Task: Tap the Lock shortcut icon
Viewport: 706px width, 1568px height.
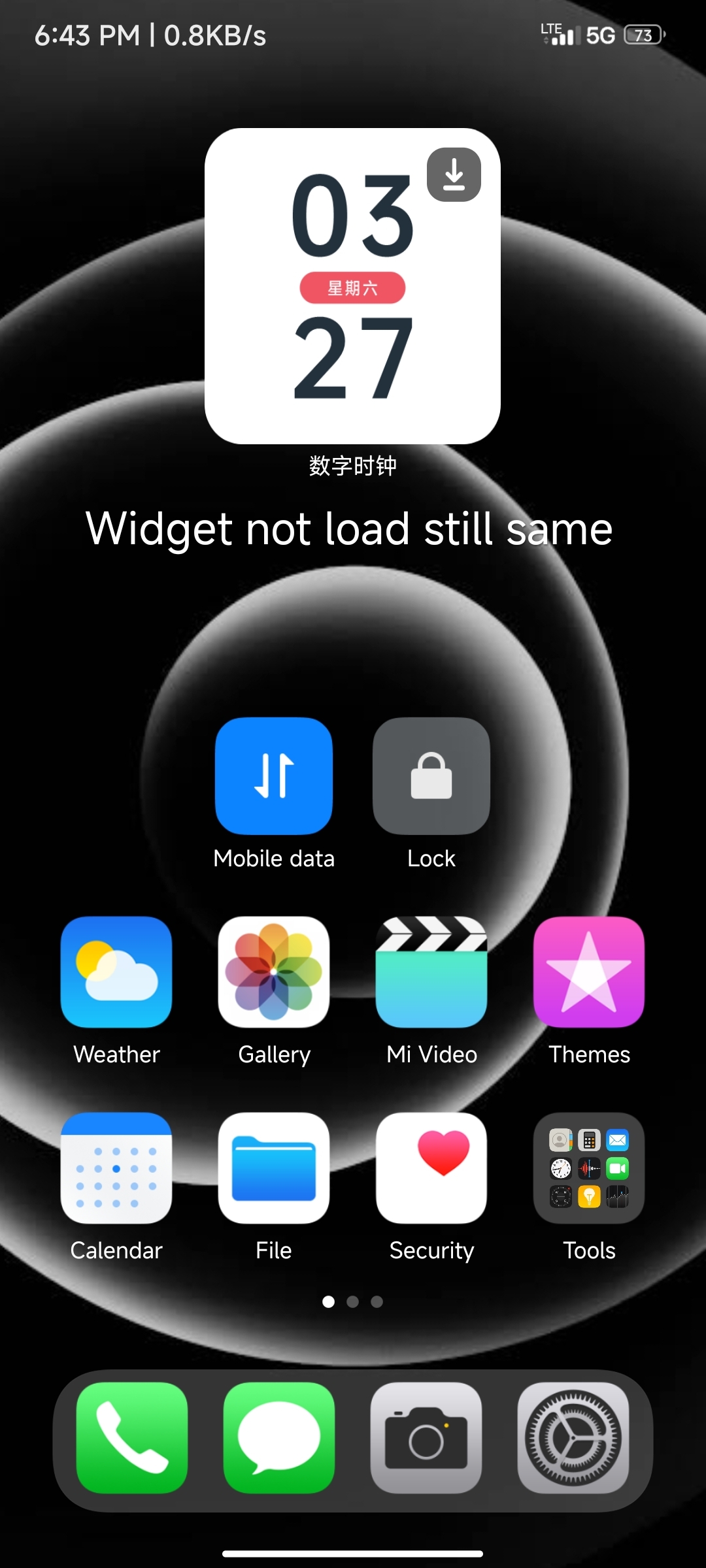Action: pos(431,776)
